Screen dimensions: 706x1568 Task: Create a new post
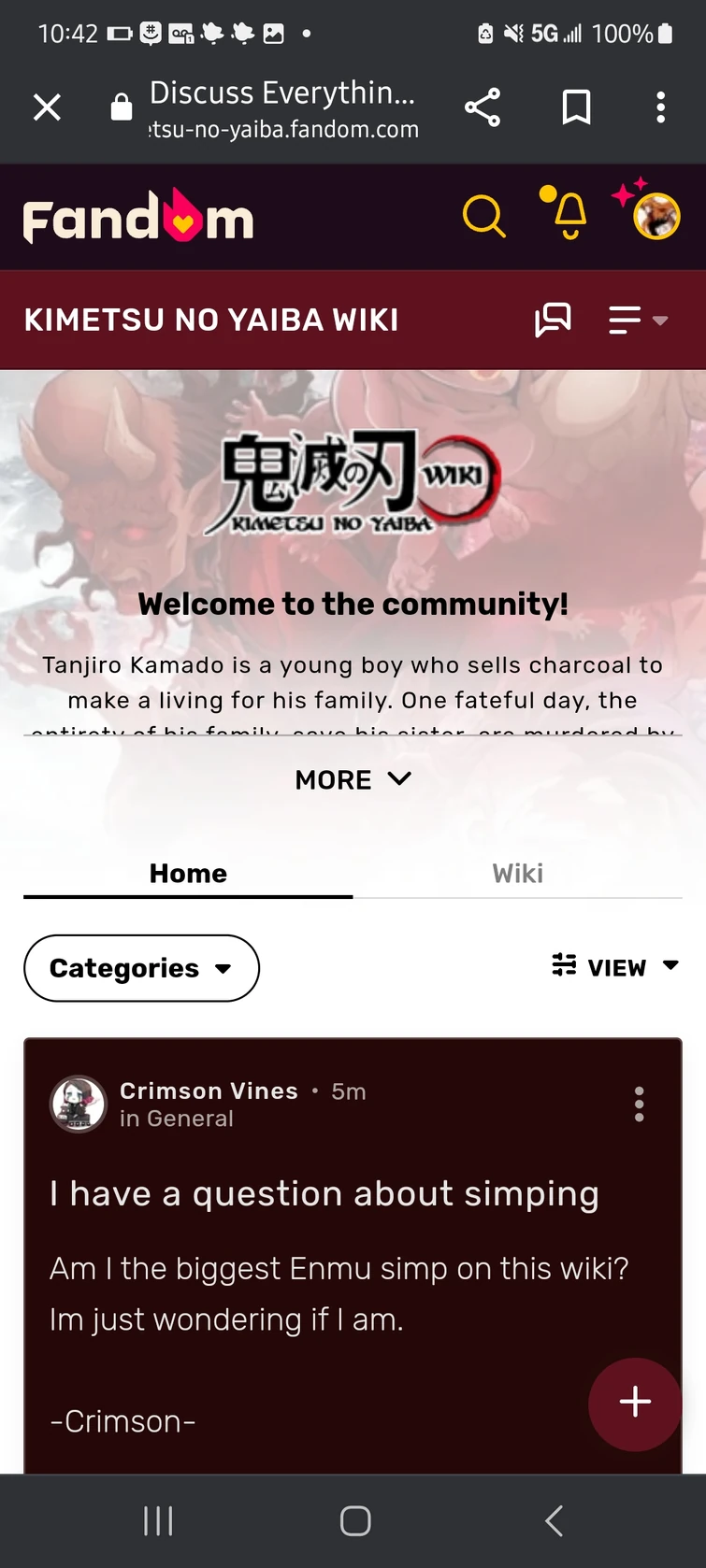pyautogui.click(x=634, y=1403)
